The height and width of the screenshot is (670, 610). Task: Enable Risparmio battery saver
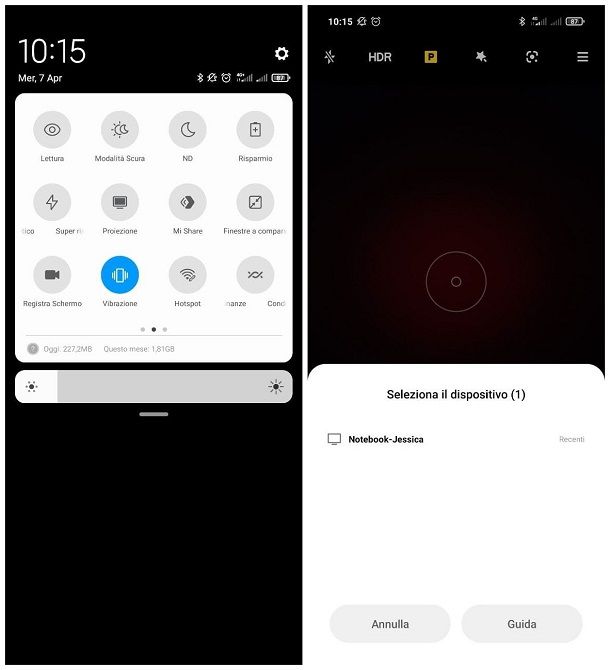(255, 130)
